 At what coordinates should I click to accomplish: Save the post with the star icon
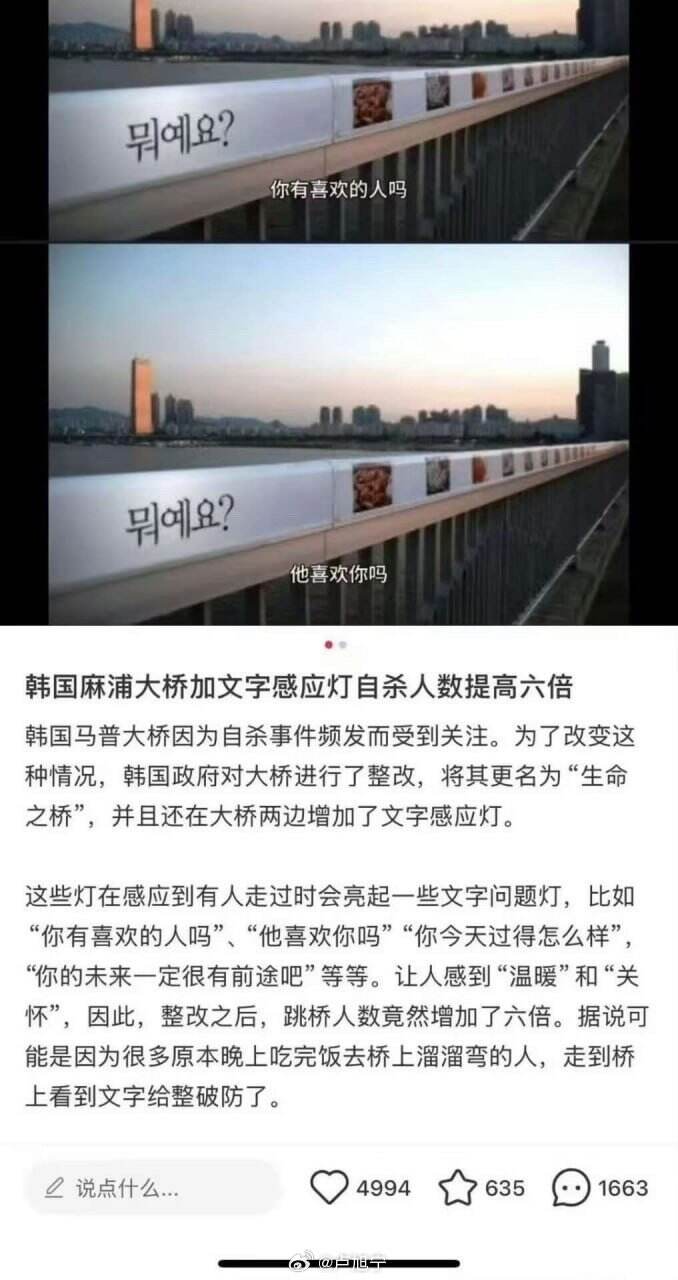[x=458, y=1187]
